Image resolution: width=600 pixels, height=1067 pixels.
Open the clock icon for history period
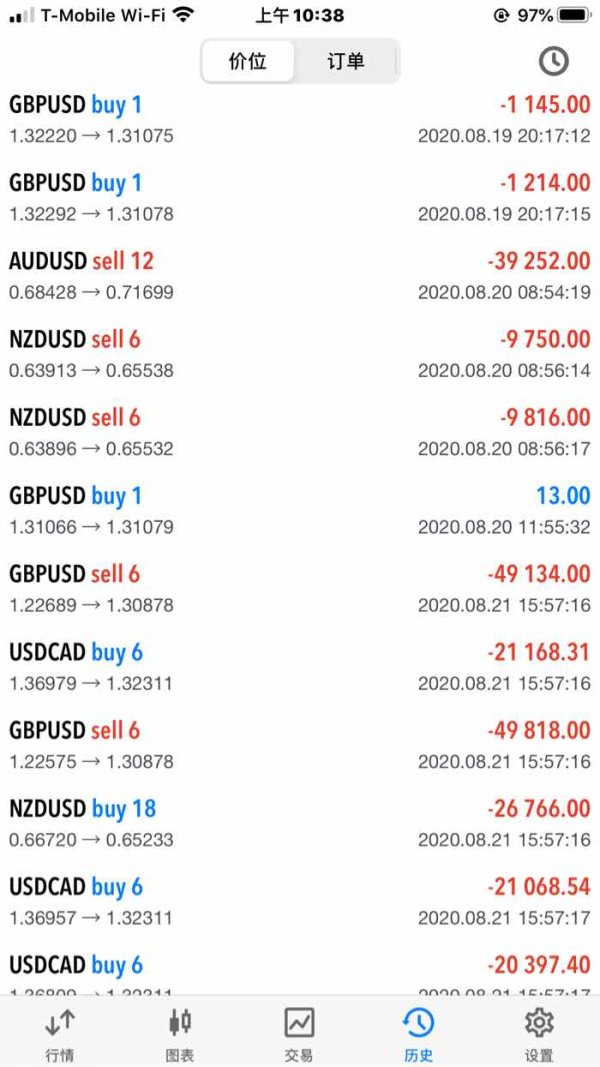pos(553,61)
